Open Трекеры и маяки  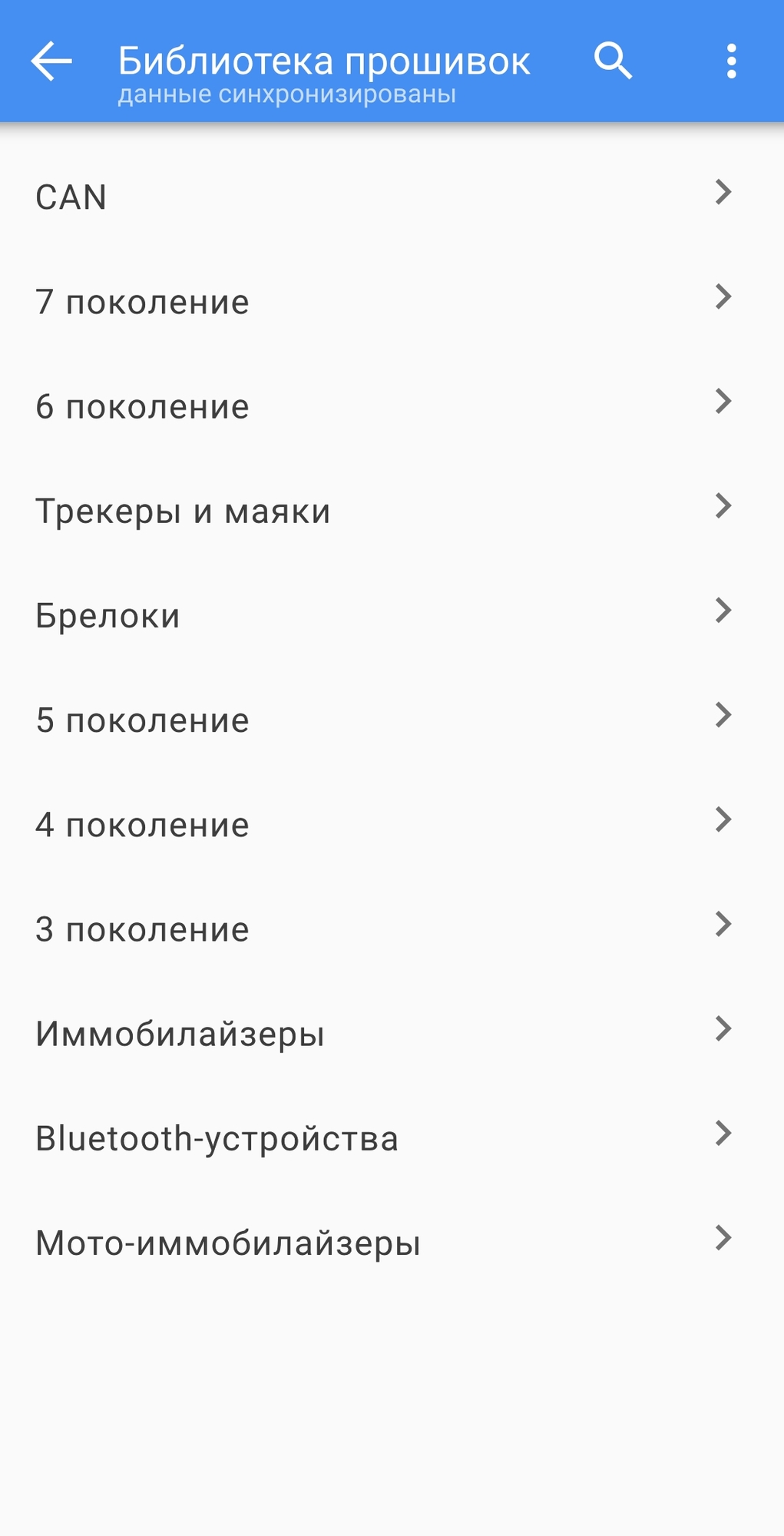click(384, 511)
